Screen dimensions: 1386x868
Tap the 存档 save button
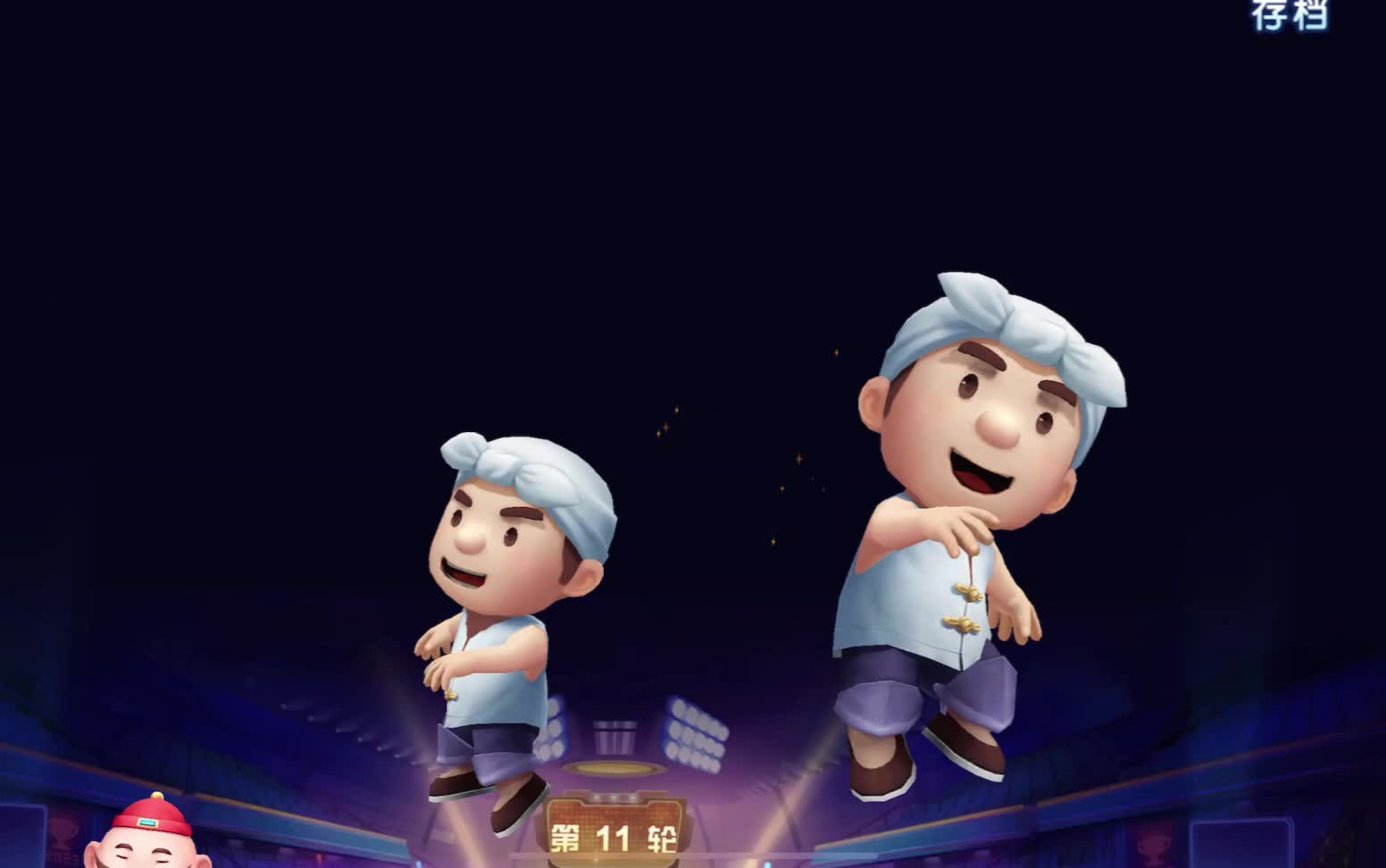(1290, 13)
